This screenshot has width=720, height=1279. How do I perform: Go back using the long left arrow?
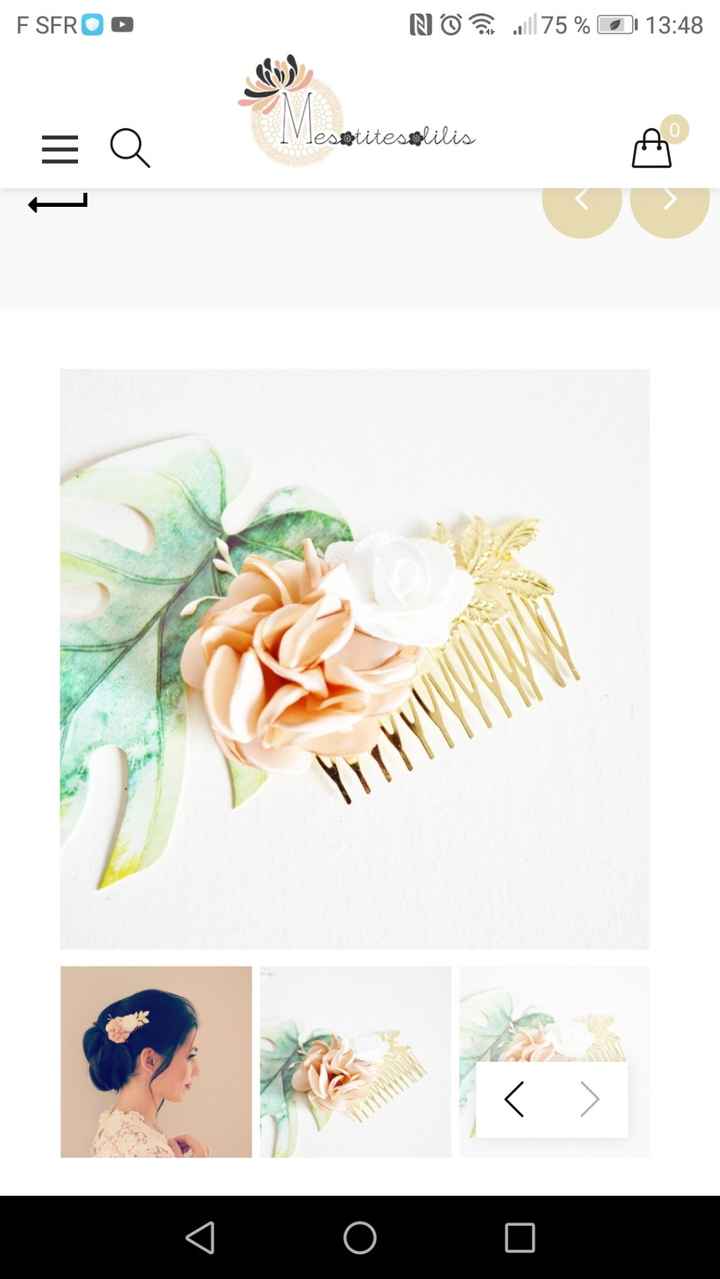58,203
